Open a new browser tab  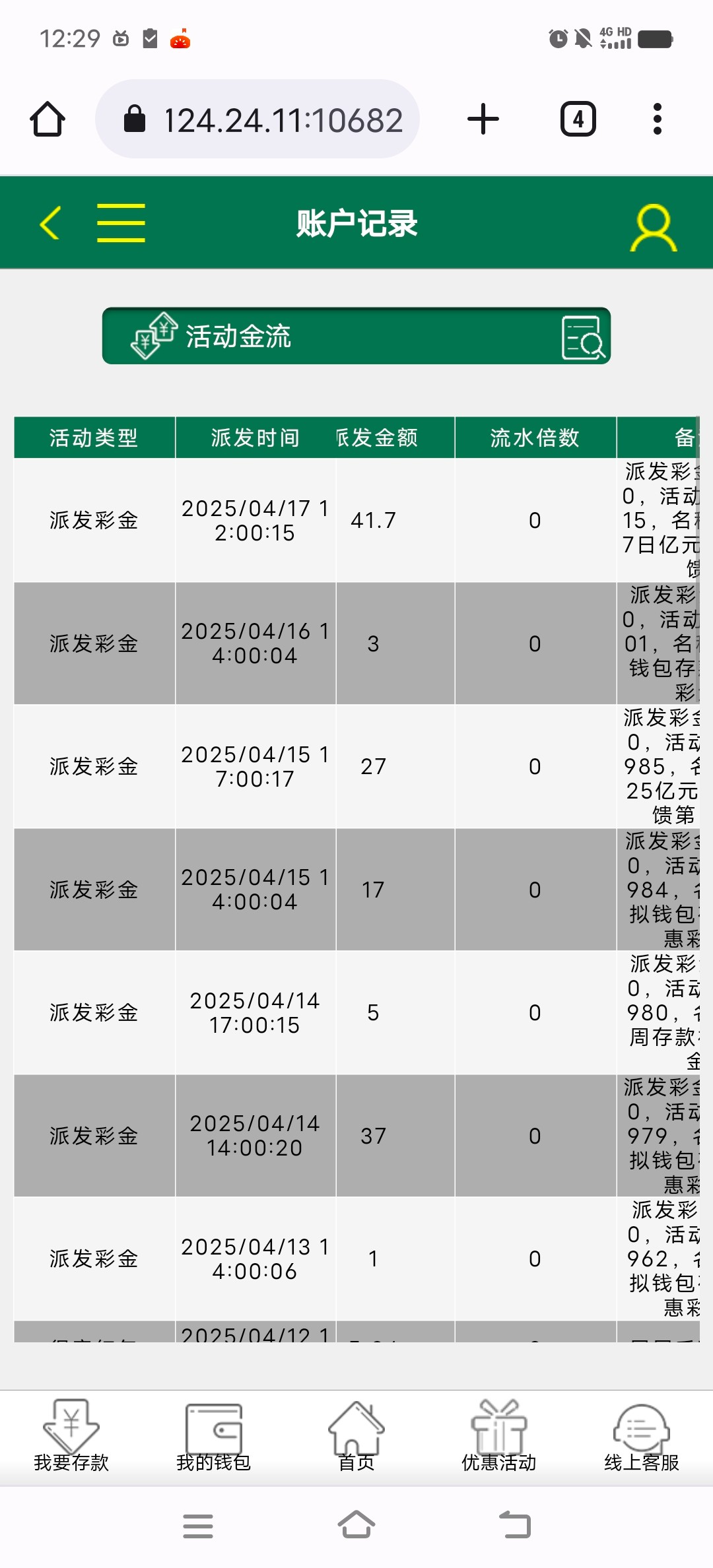click(483, 119)
